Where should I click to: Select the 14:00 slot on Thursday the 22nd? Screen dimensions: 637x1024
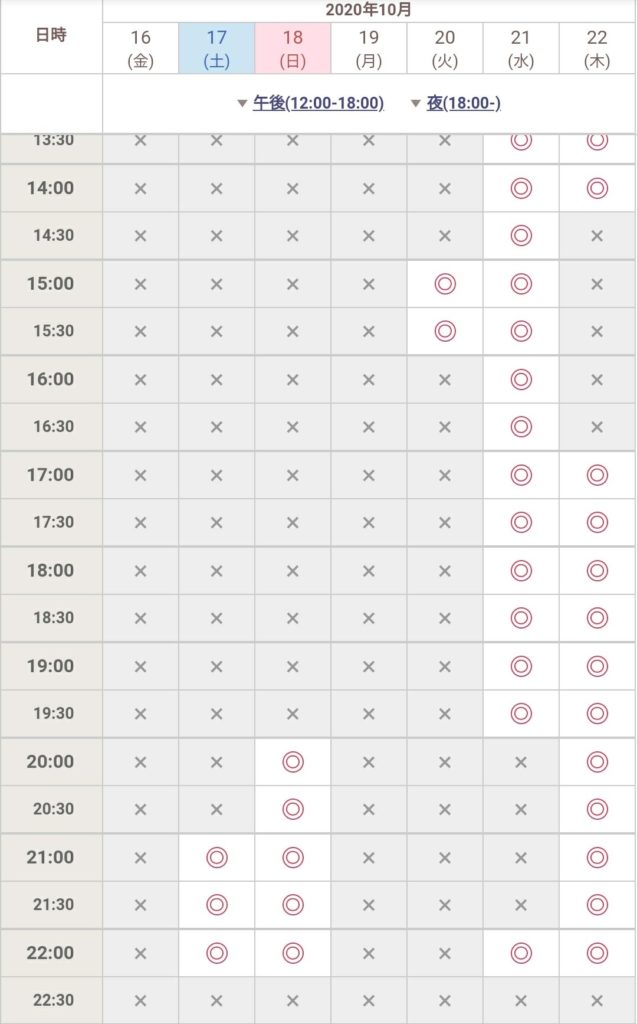[x=597, y=188]
